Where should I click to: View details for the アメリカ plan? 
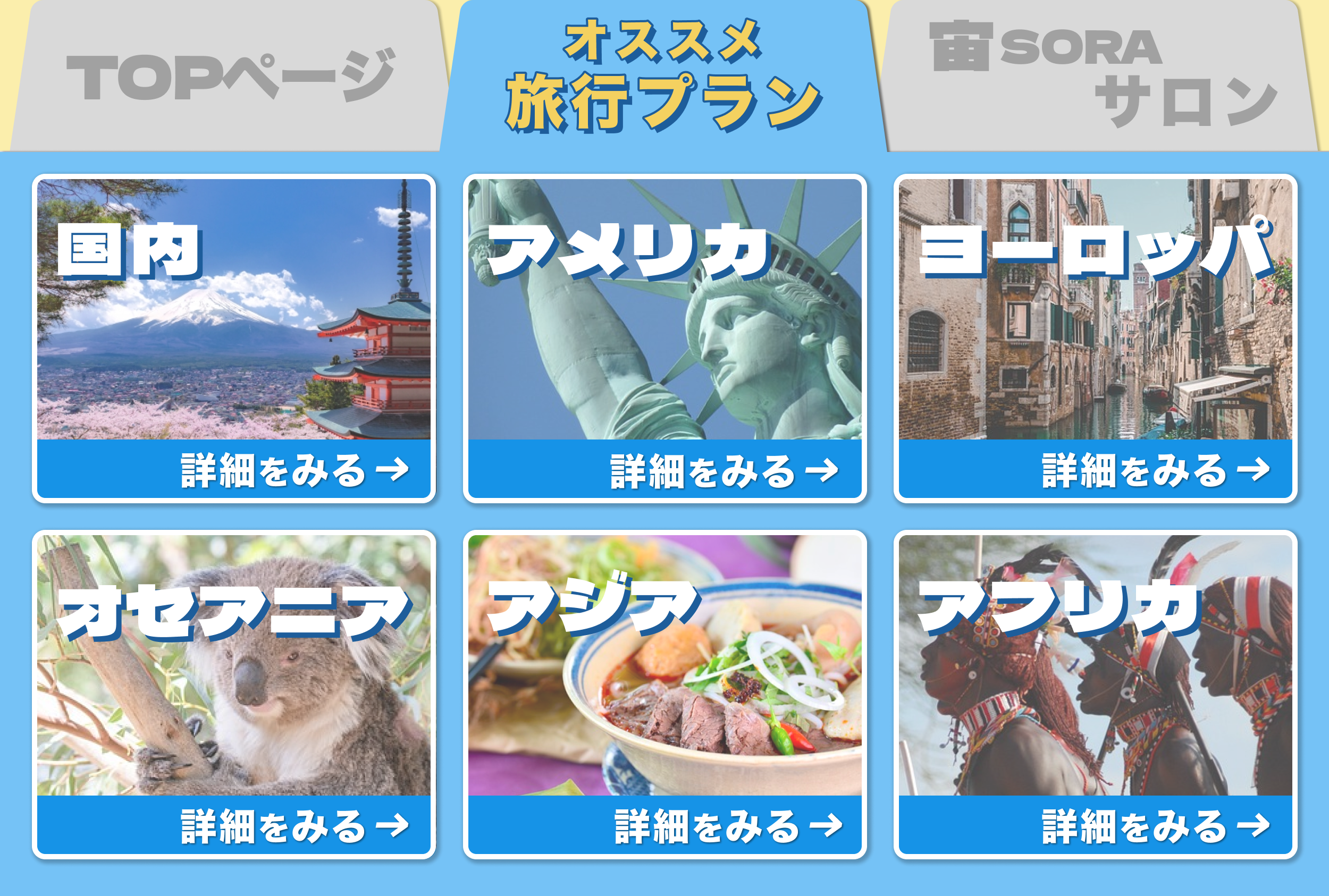click(664, 470)
